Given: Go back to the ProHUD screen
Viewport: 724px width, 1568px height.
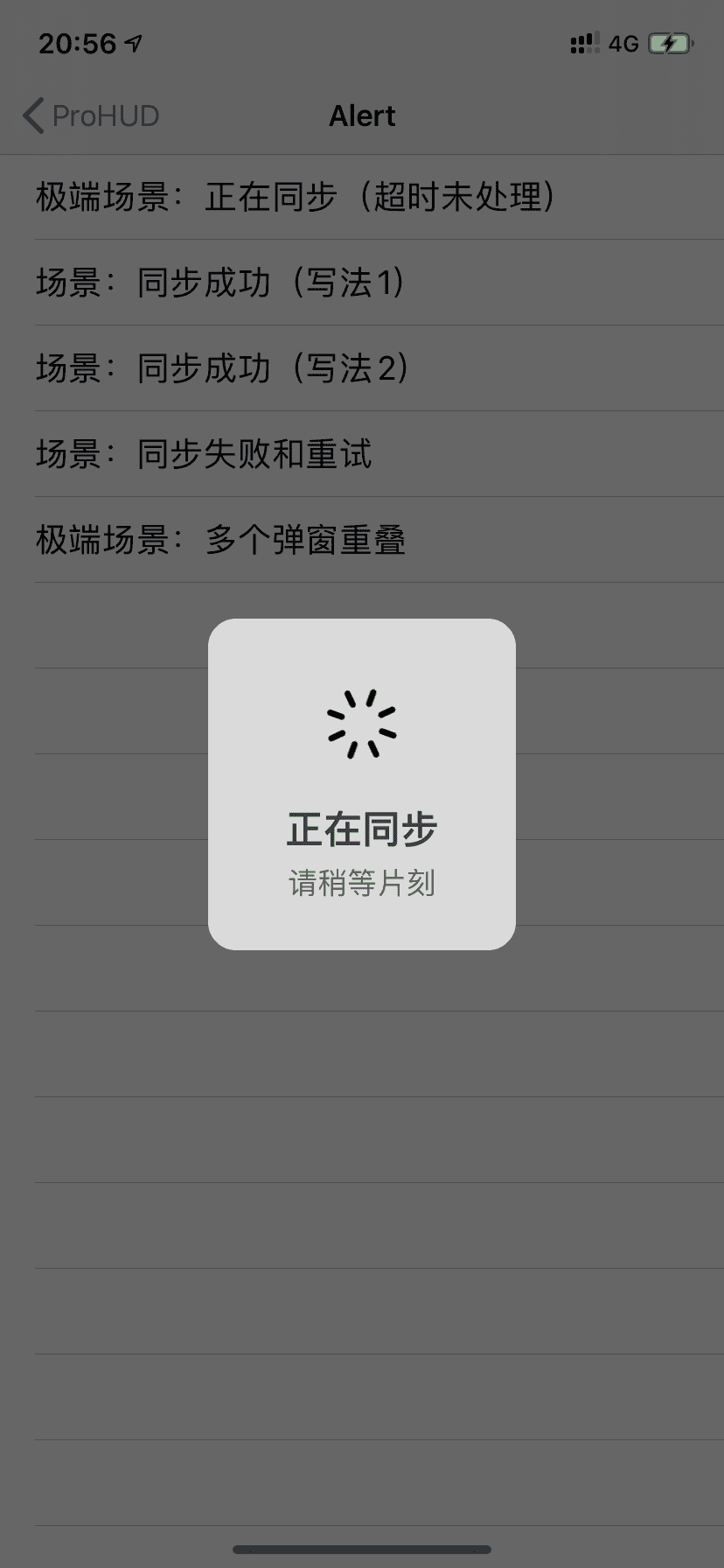Looking at the screenshot, I should [x=91, y=115].
